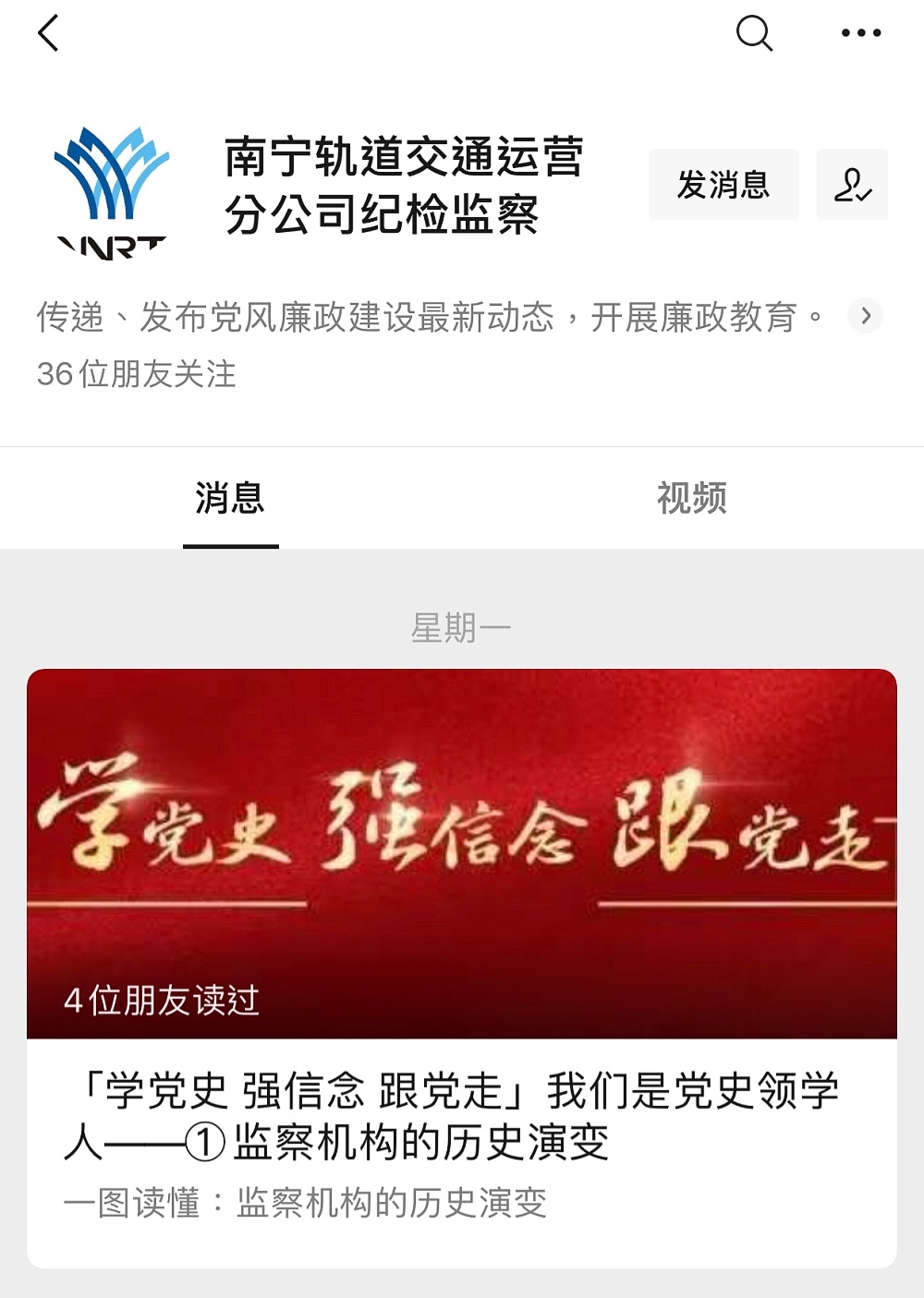
Task: Open search in this account
Action: [753, 33]
